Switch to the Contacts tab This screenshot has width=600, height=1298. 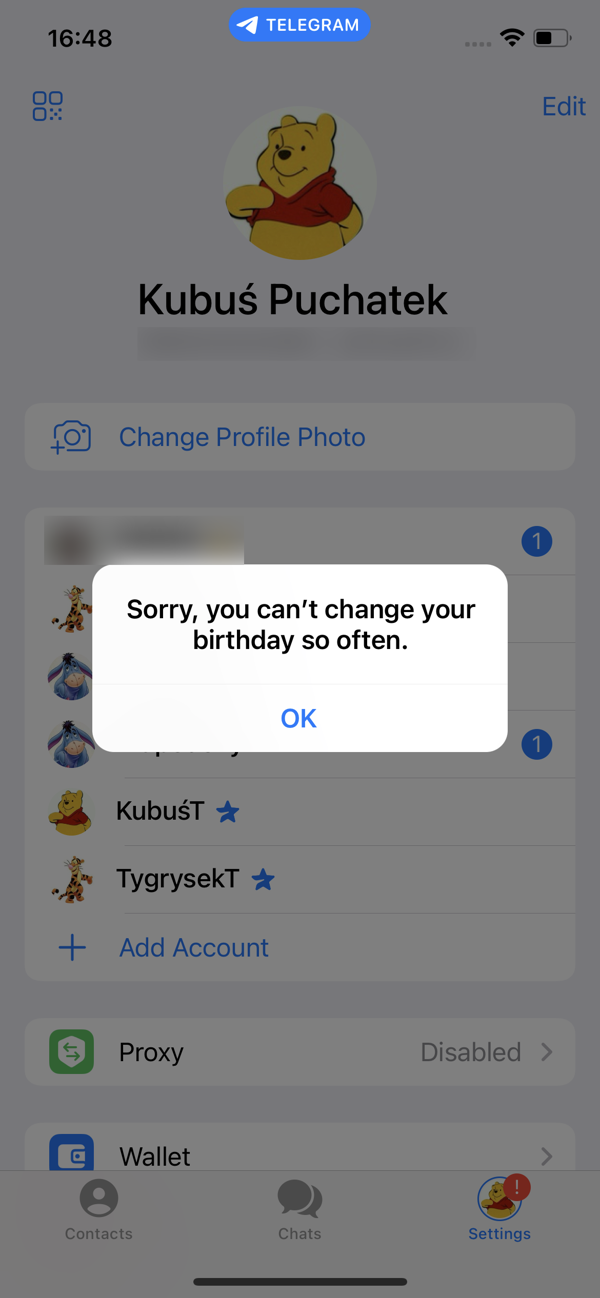[99, 1210]
